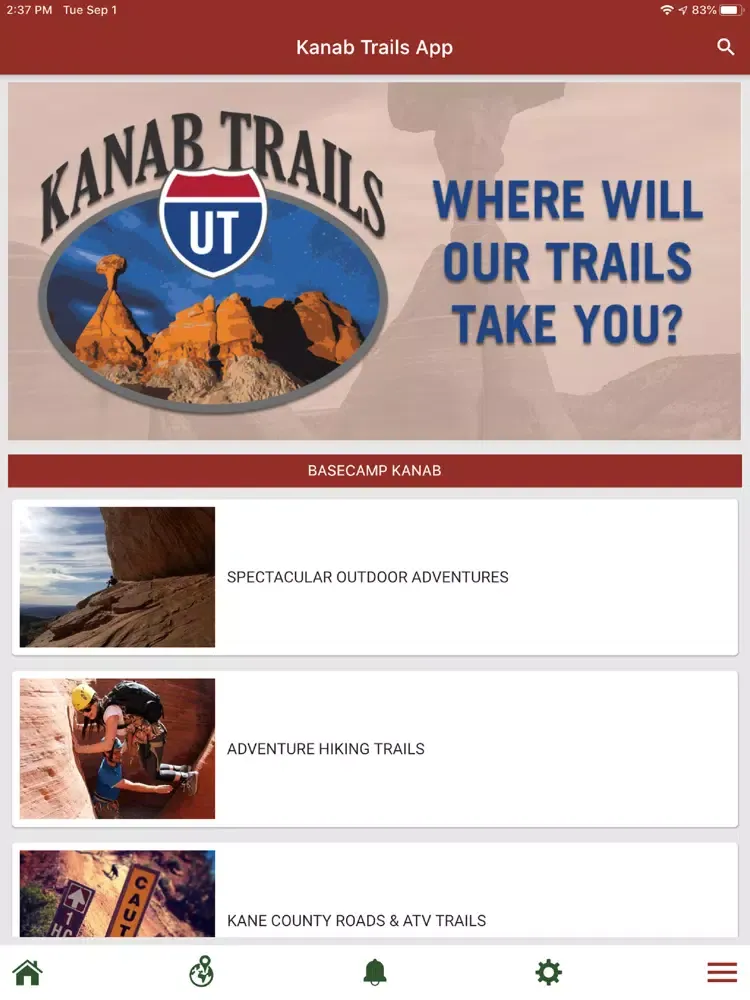This screenshot has width=750, height=1000.
Task: Tap the explore globe icon
Action: pos(200,971)
